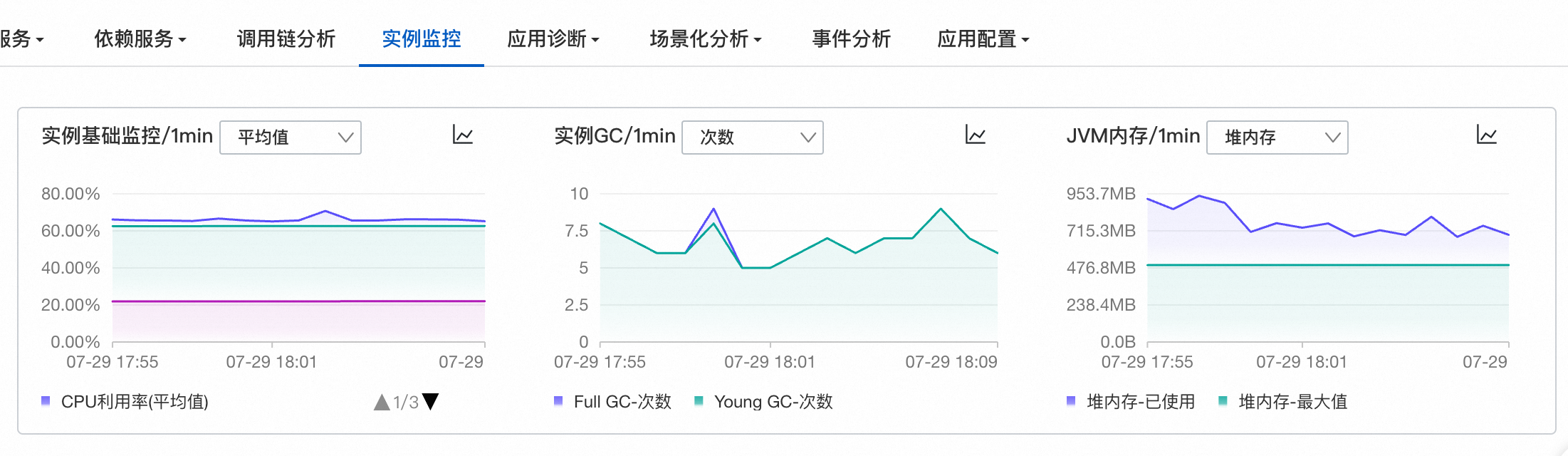Expand the 应用配置 menu
The height and width of the screenshot is (456, 1568).
click(x=983, y=38)
